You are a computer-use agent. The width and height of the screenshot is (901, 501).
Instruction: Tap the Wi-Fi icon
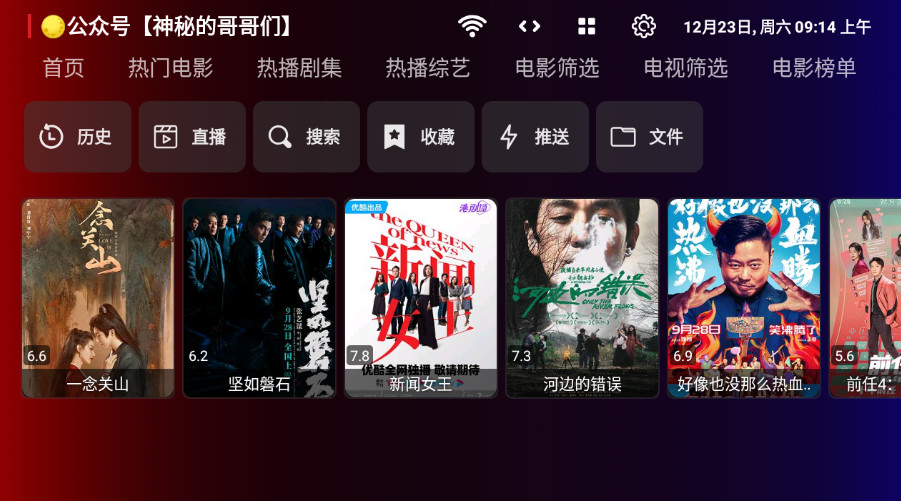(472, 26)
